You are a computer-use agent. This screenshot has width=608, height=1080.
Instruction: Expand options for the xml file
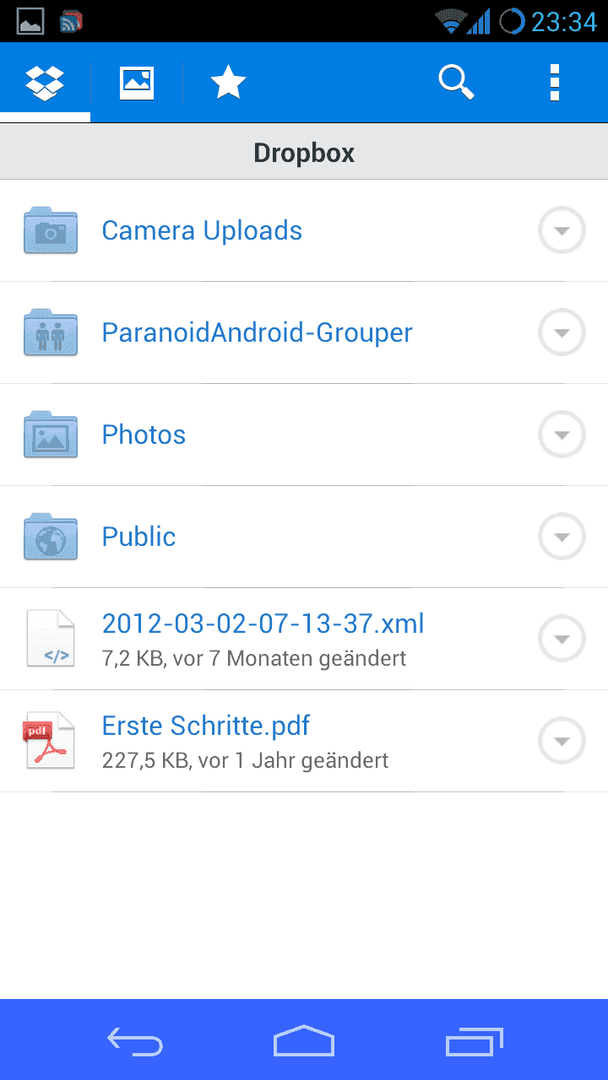point(562,639)
